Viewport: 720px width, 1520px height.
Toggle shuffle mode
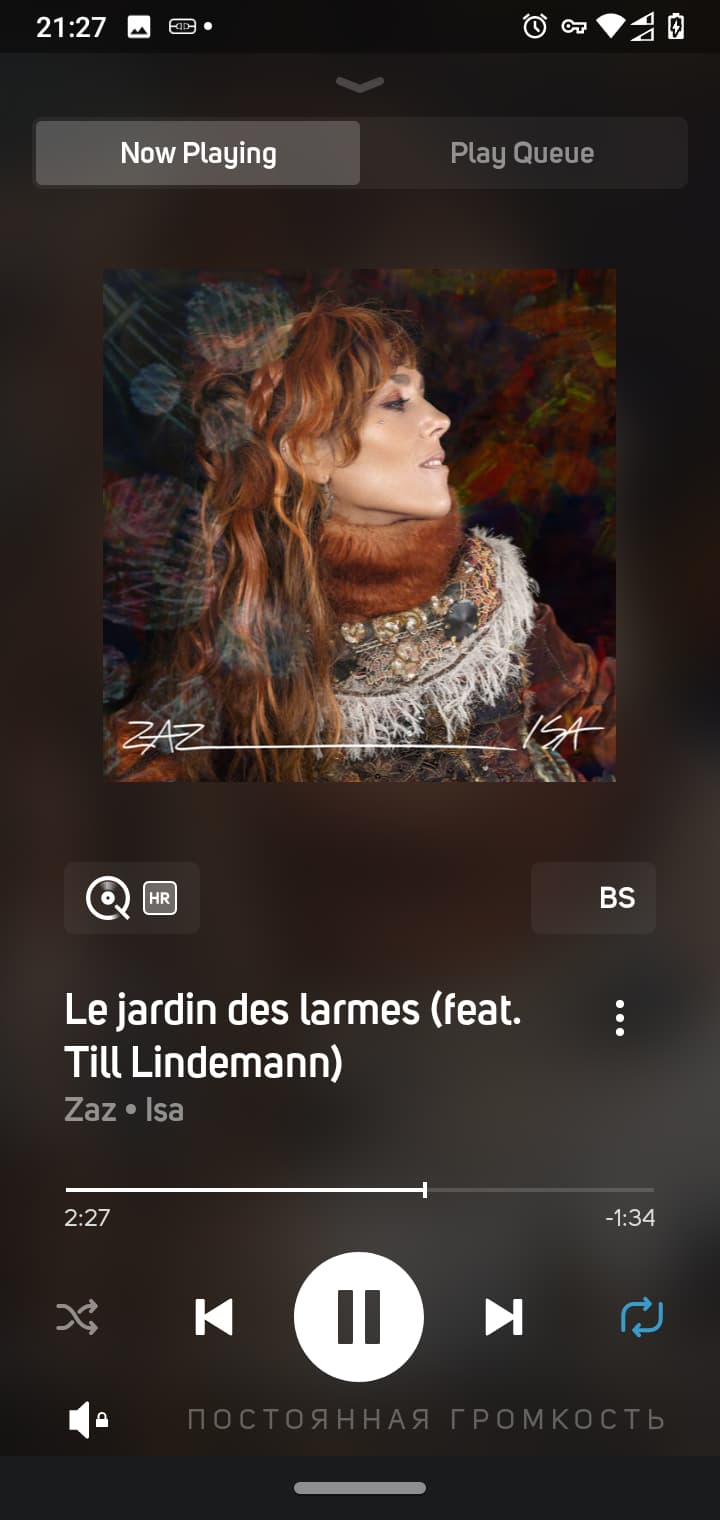[77, 1317]
